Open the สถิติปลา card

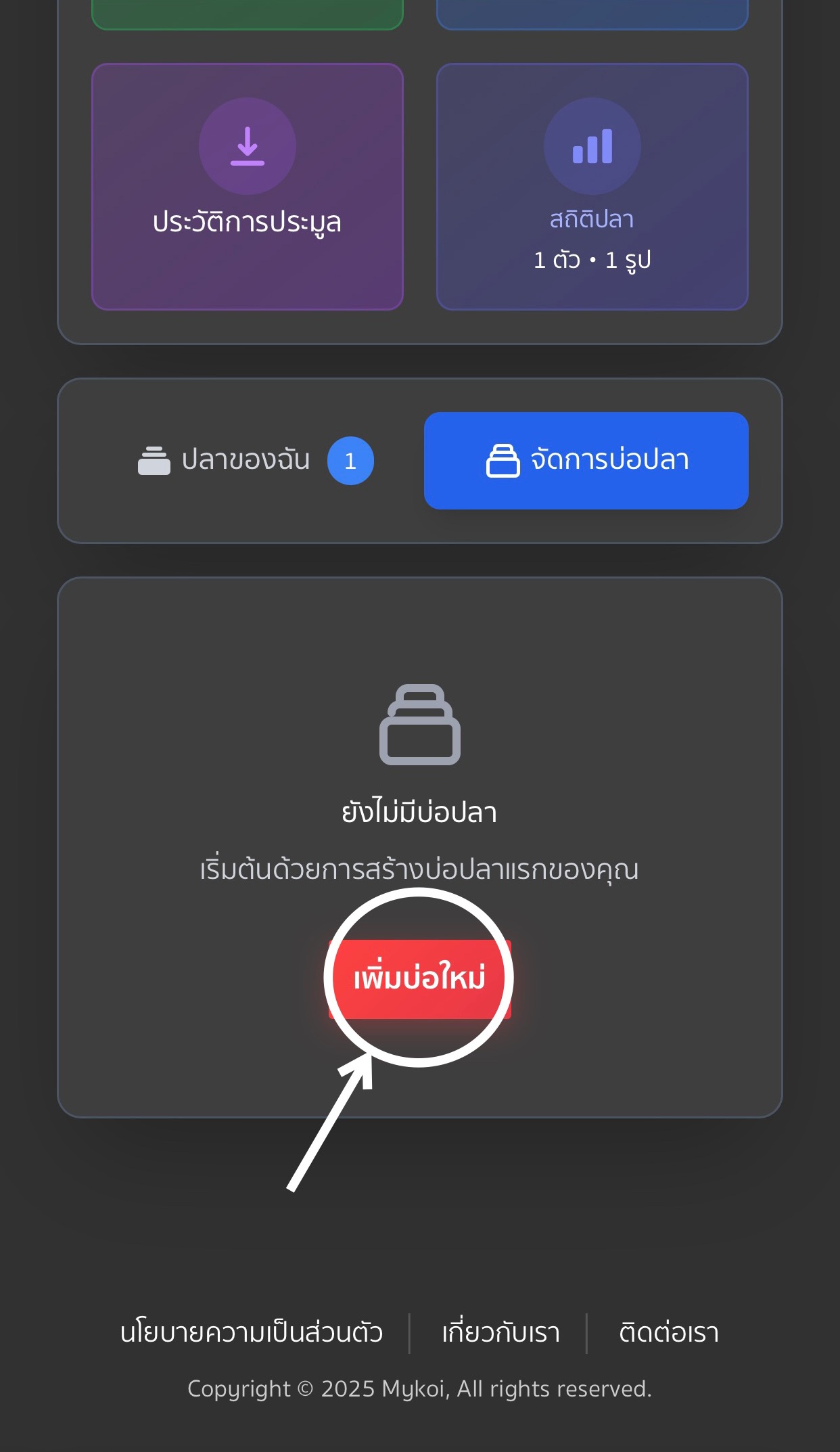592,187
